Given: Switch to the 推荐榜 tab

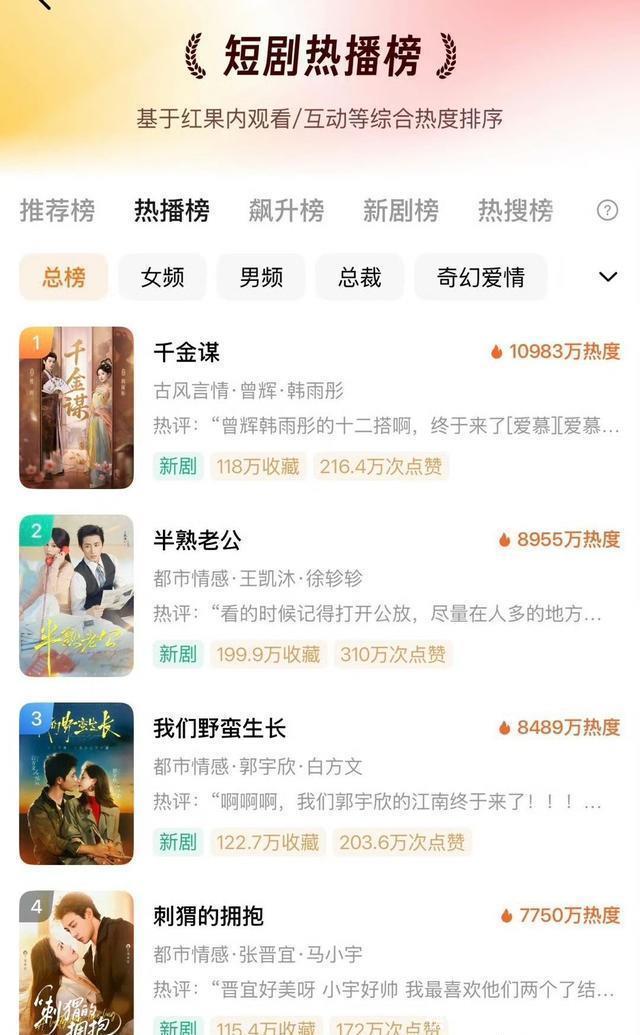Looking at the screenshot, I should tap(57, 211).
